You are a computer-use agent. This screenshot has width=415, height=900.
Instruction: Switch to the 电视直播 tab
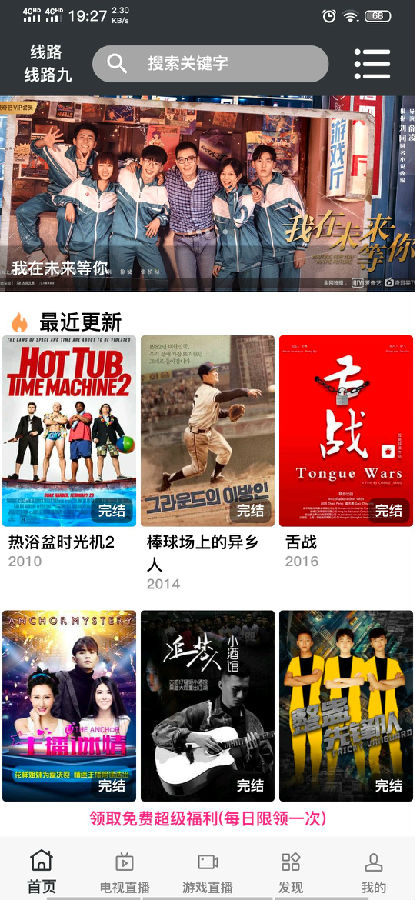(125, 871)
